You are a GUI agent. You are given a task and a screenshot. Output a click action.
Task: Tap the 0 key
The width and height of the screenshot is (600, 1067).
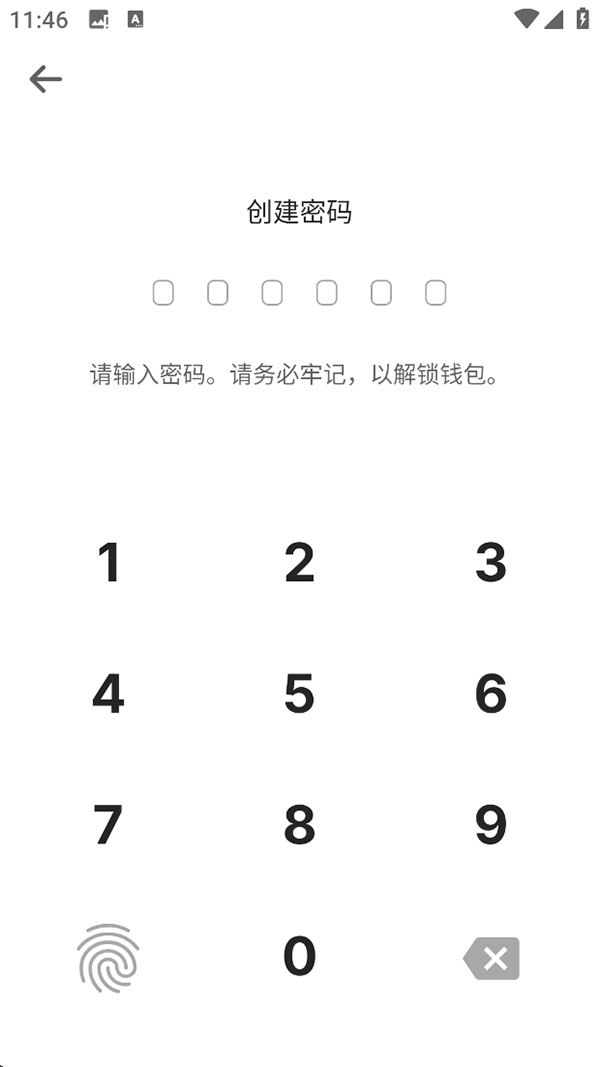point(299,956)
